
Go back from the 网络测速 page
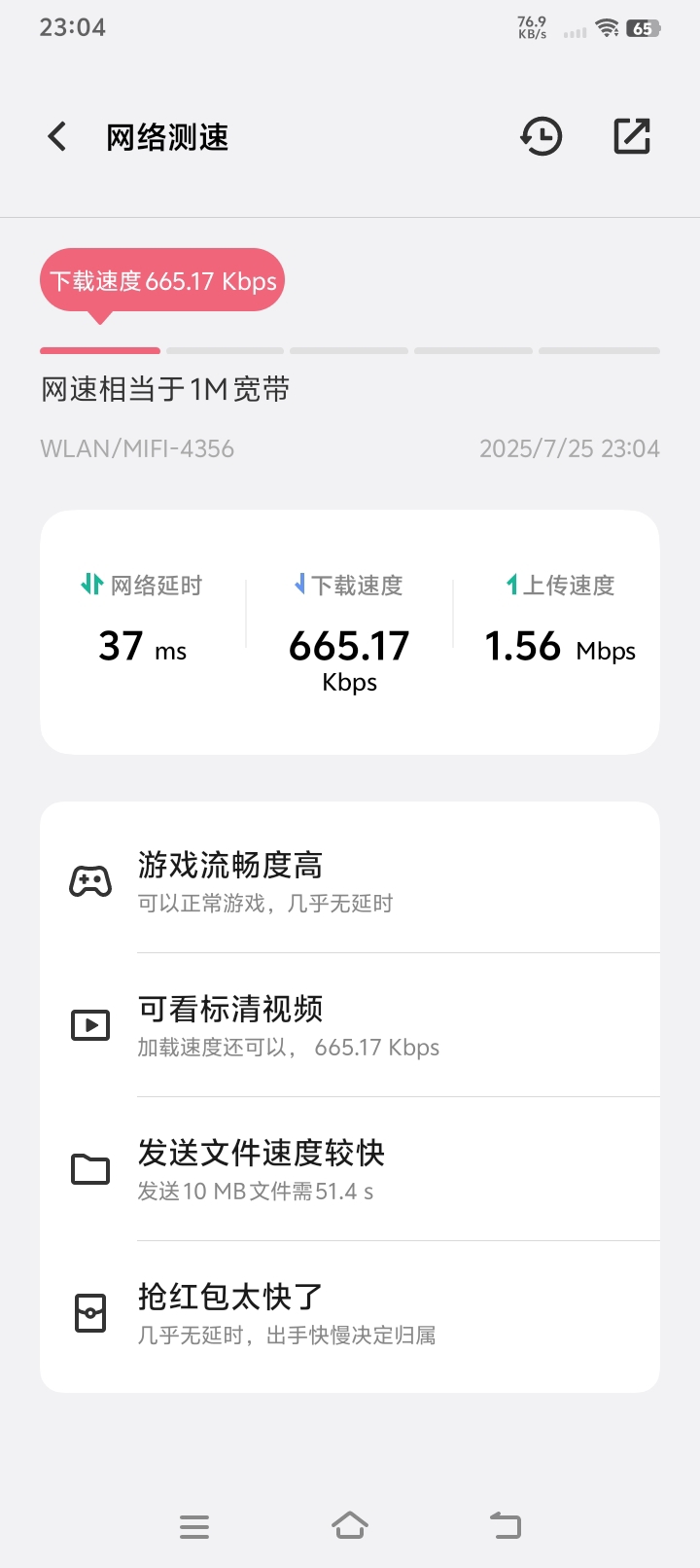[57, 137]
